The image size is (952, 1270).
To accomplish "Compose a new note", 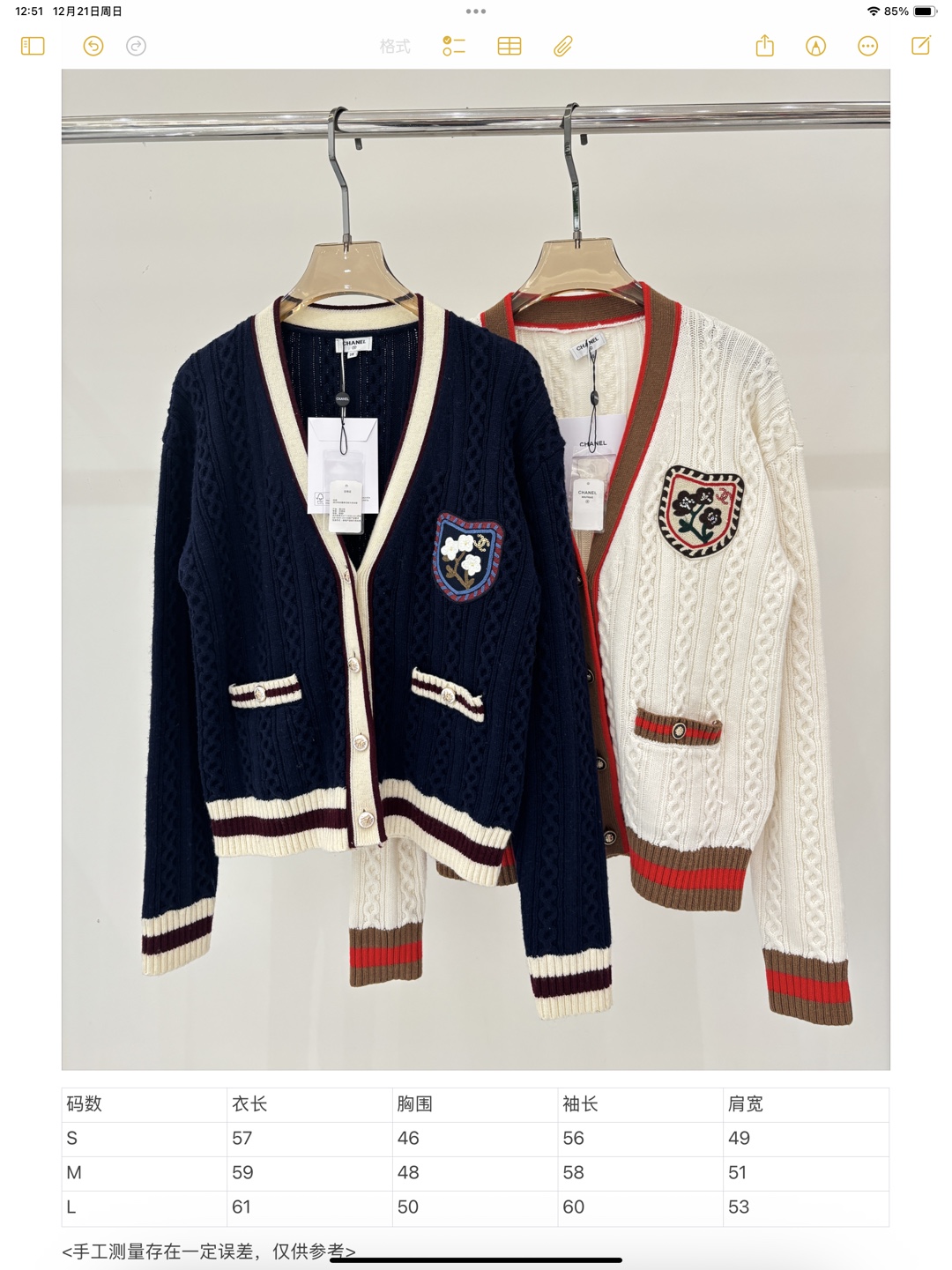I will (x=921, y=46).
